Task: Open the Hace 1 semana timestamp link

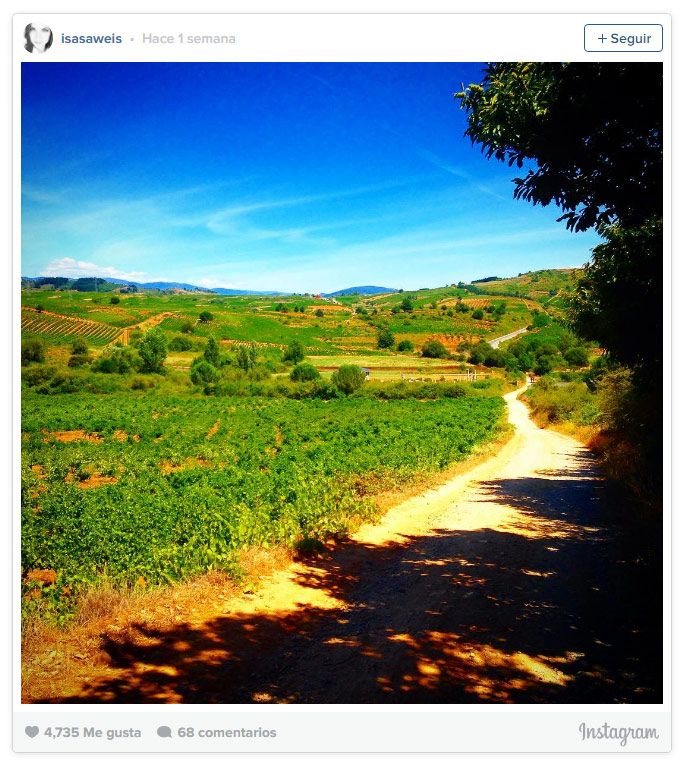Action: pyautogui.click(x=189, y=39)
